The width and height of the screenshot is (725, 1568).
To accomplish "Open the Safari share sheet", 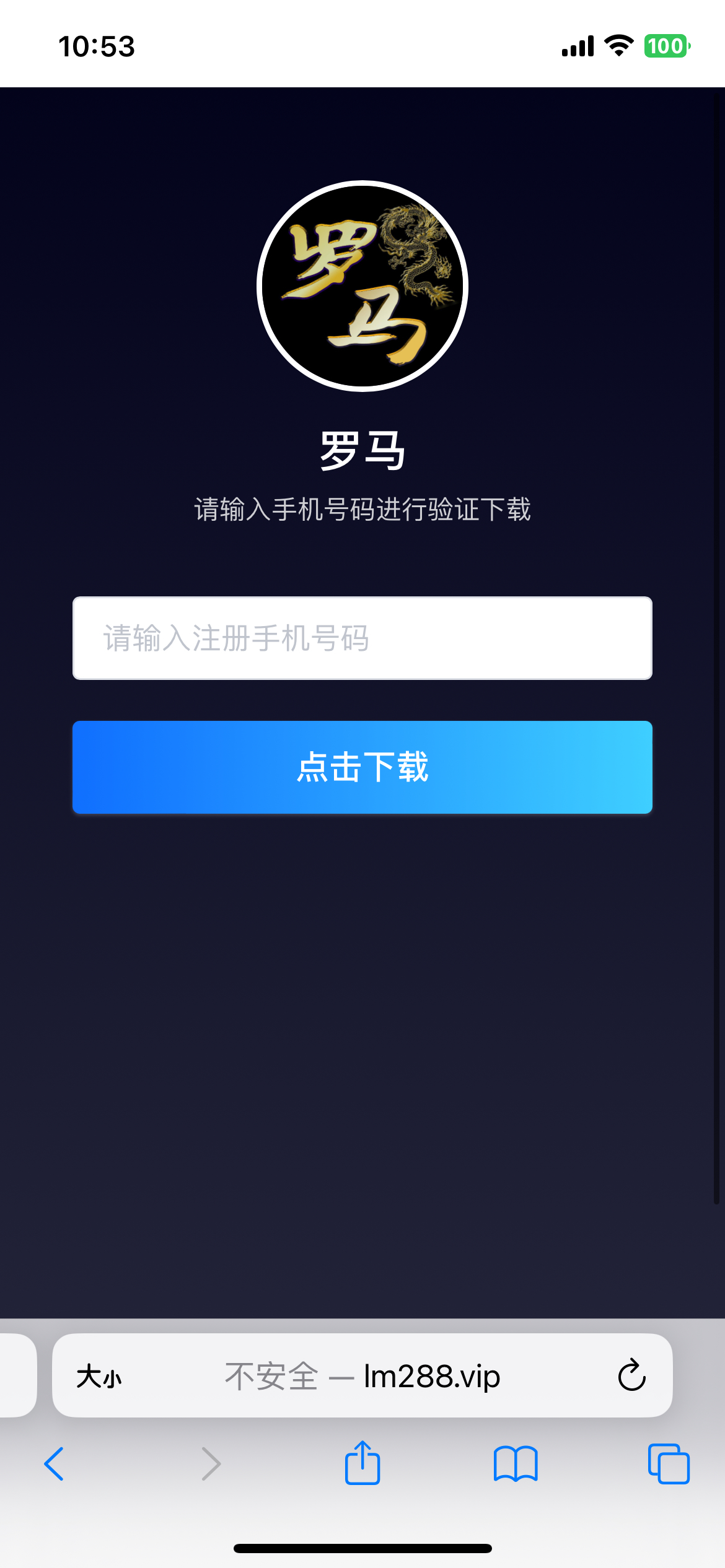I will (362, 1463).
